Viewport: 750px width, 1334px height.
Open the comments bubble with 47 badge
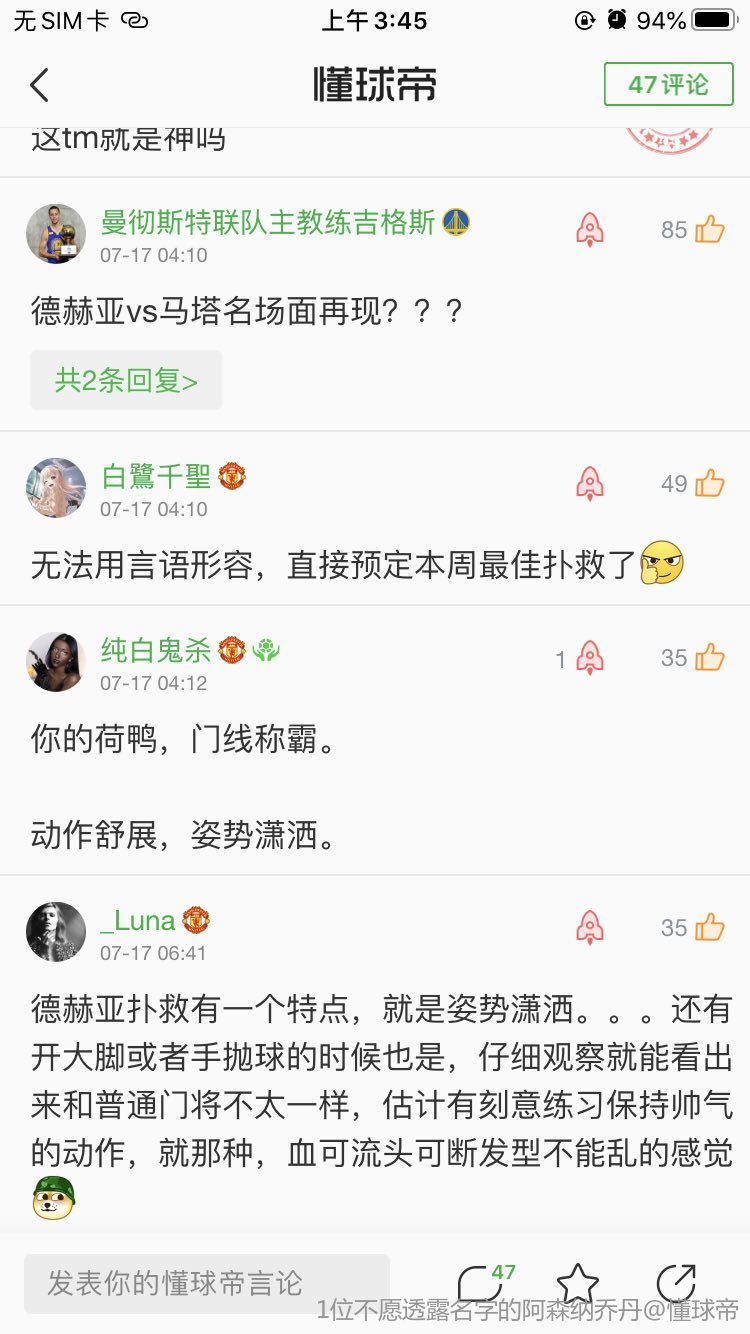480,1283
